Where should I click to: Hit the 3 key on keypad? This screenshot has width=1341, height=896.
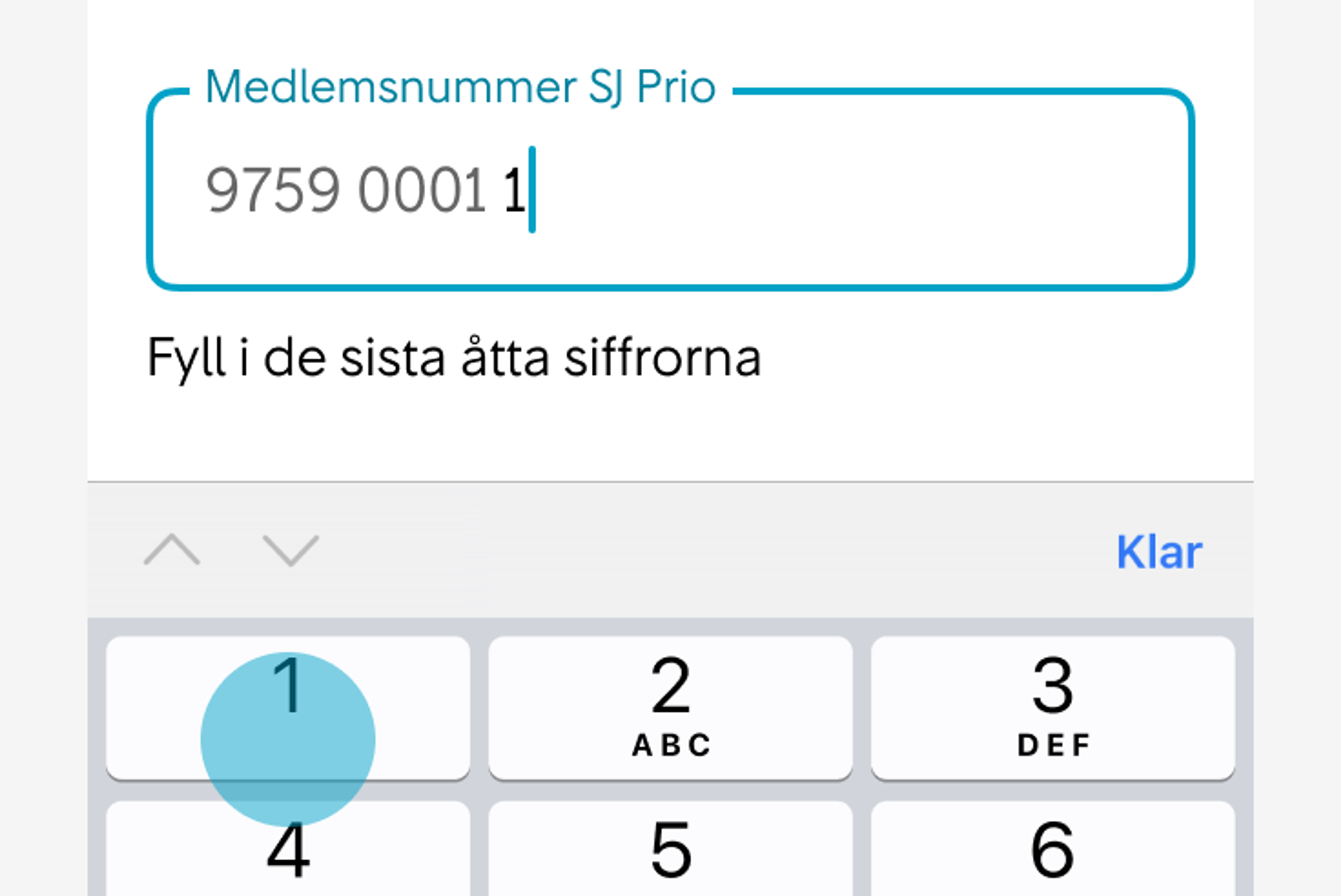coord(1052,708)
